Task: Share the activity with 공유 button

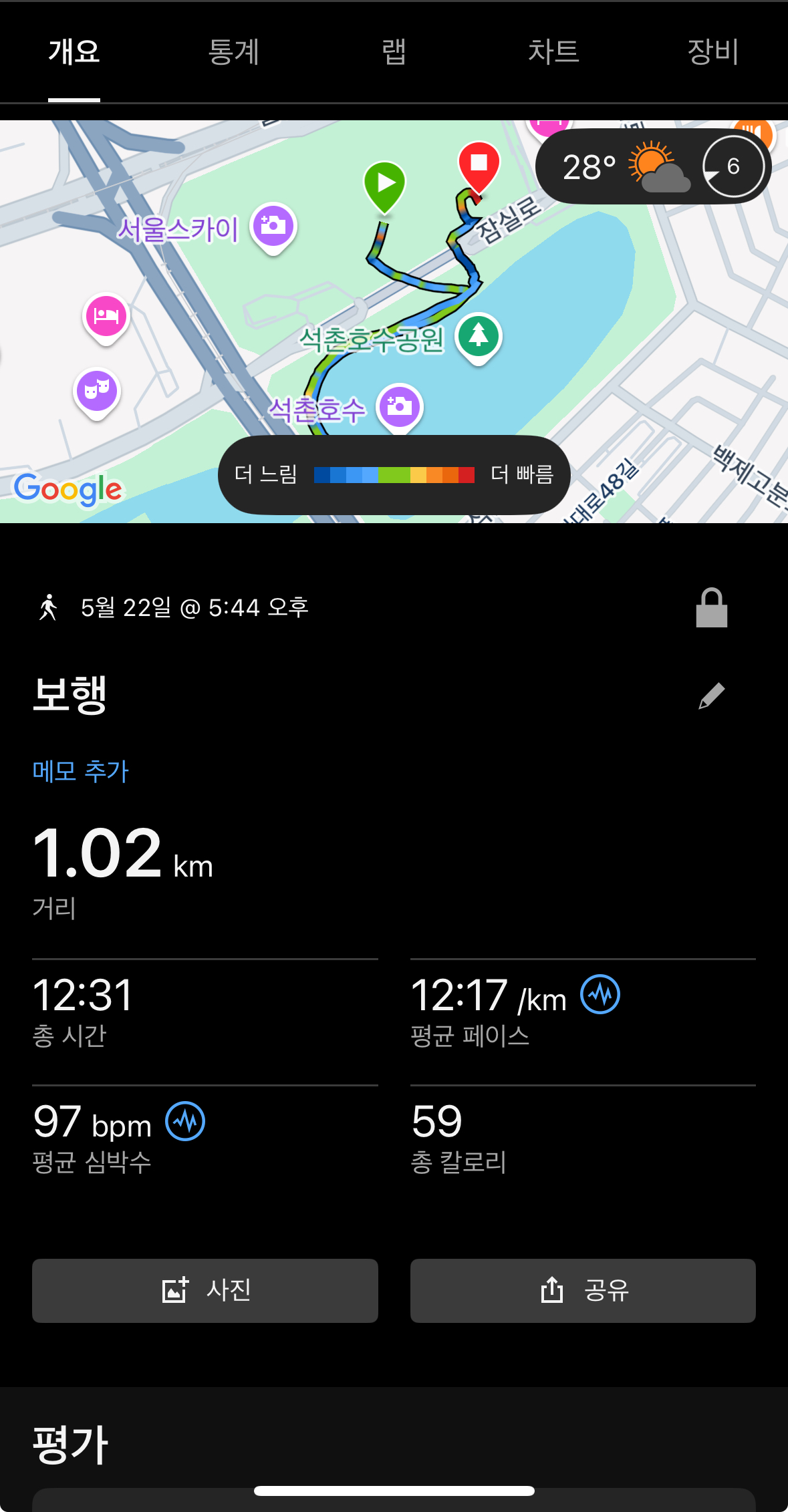Action: coord(583,1290)
